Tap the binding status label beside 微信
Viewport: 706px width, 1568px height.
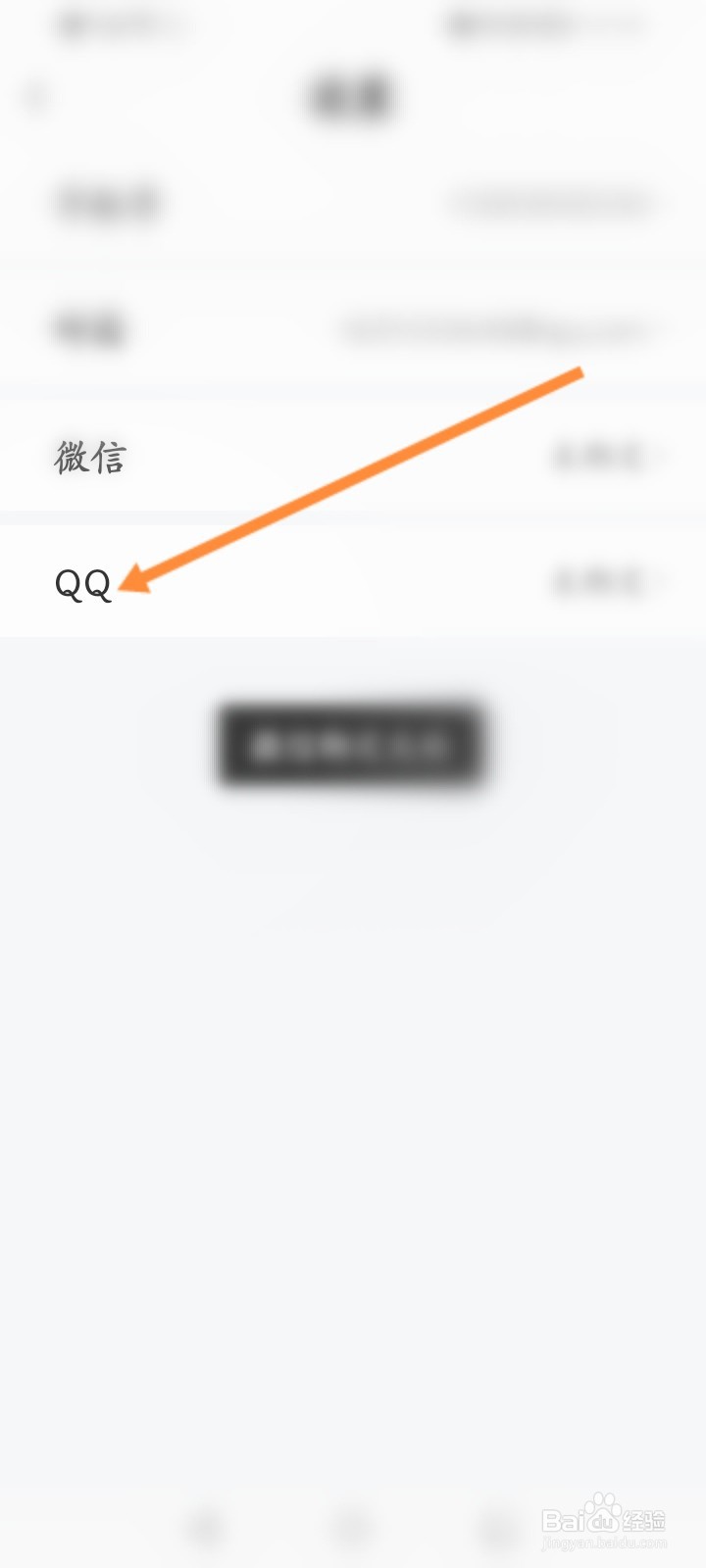[596, 457]
